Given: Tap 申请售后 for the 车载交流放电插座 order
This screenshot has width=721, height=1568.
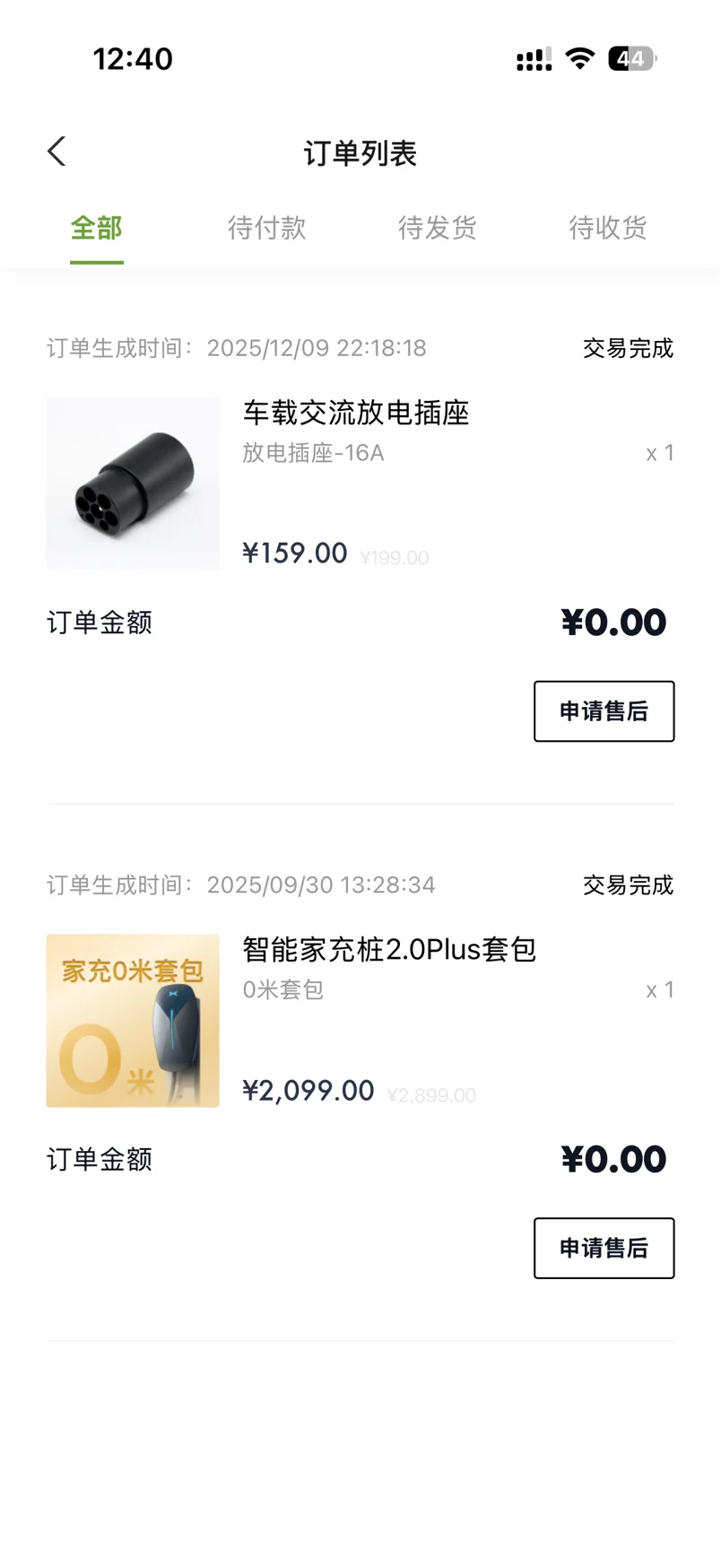Looking at the screenshot, I should coord(604,711).
